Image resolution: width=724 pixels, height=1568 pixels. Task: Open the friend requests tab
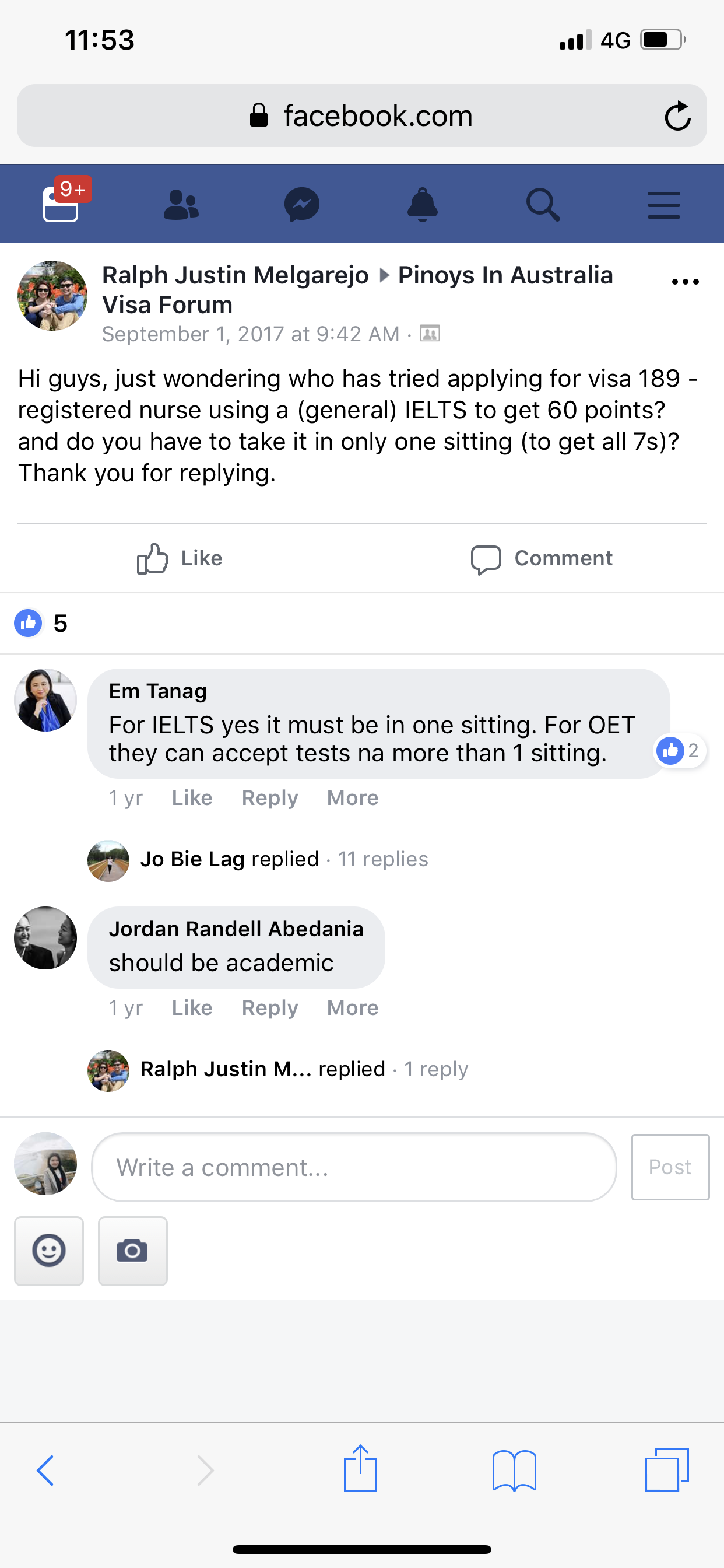(181, 204)
